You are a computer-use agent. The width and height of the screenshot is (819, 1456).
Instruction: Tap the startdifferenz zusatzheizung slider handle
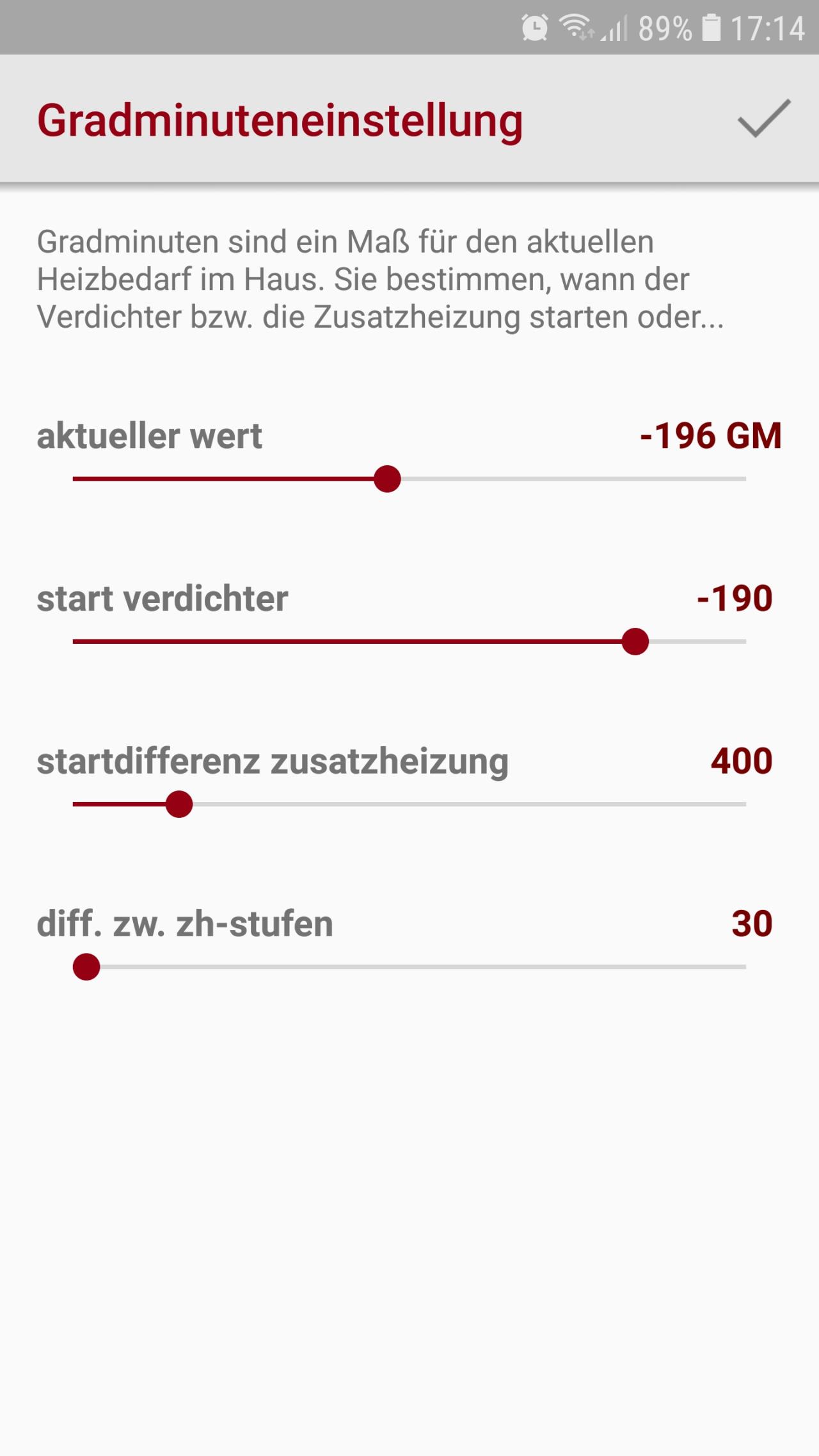179,804
